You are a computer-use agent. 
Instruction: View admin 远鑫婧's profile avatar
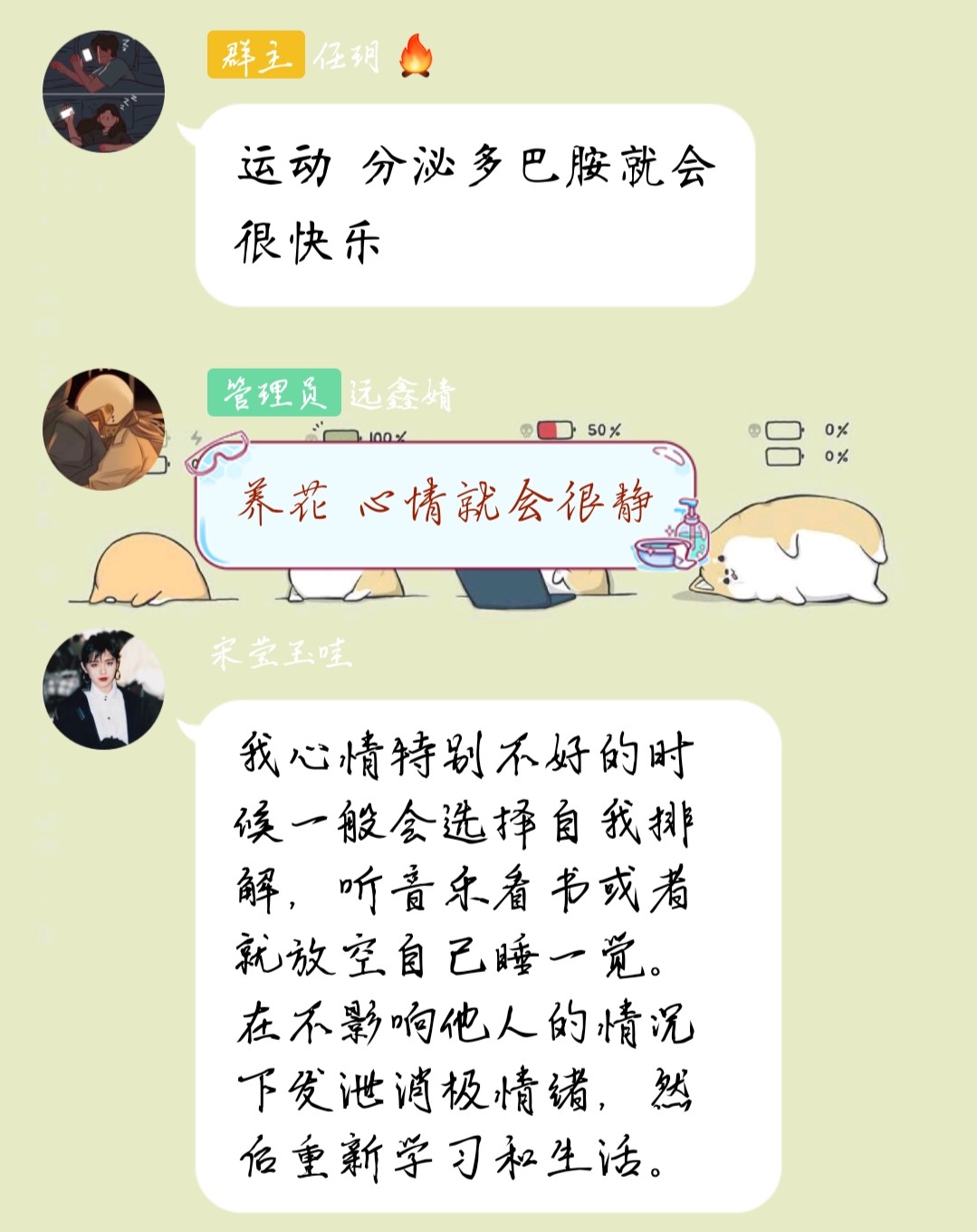click(x=103, y=429)
